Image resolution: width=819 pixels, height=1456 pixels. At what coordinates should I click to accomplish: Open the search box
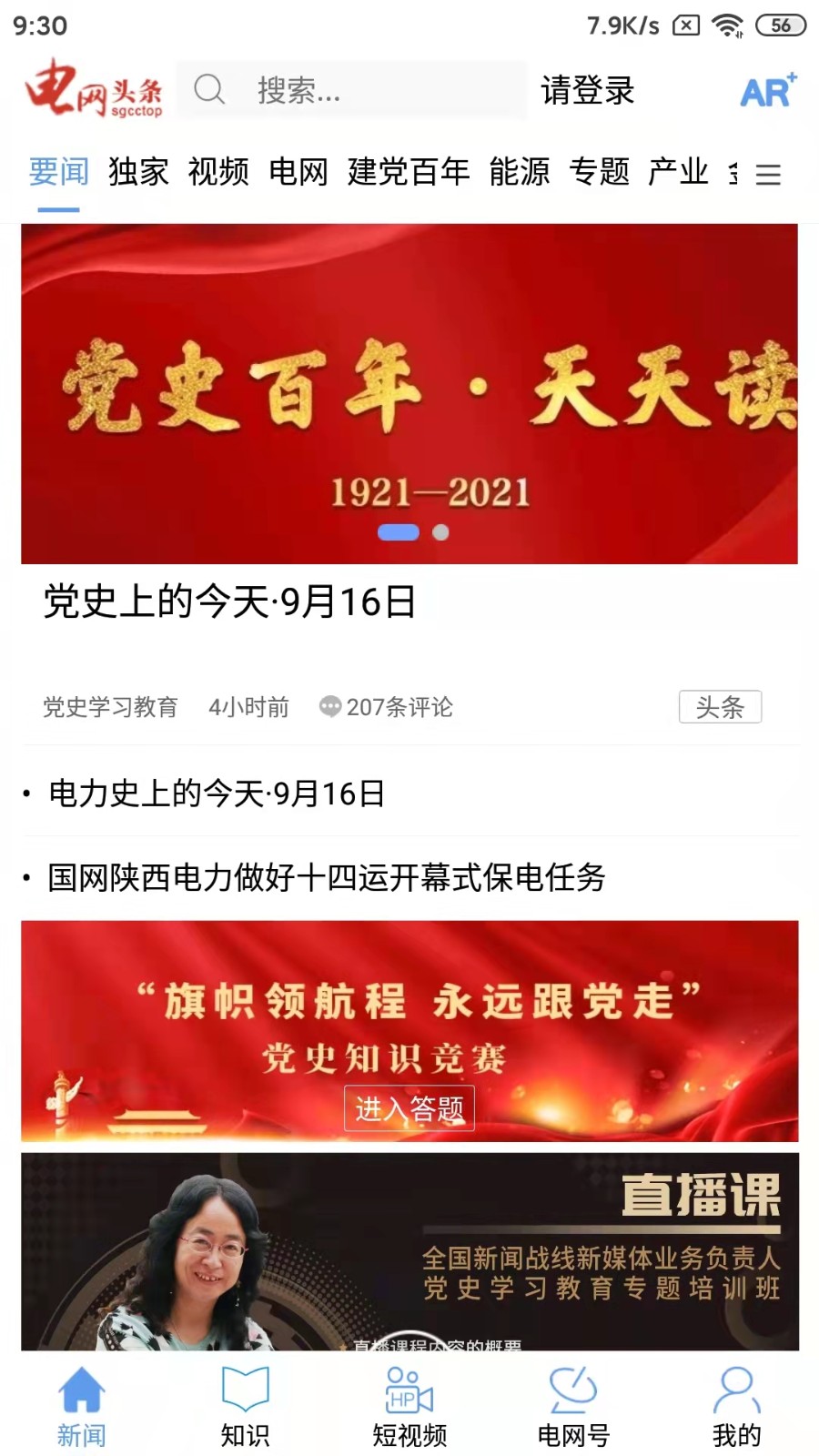[350, 90]
